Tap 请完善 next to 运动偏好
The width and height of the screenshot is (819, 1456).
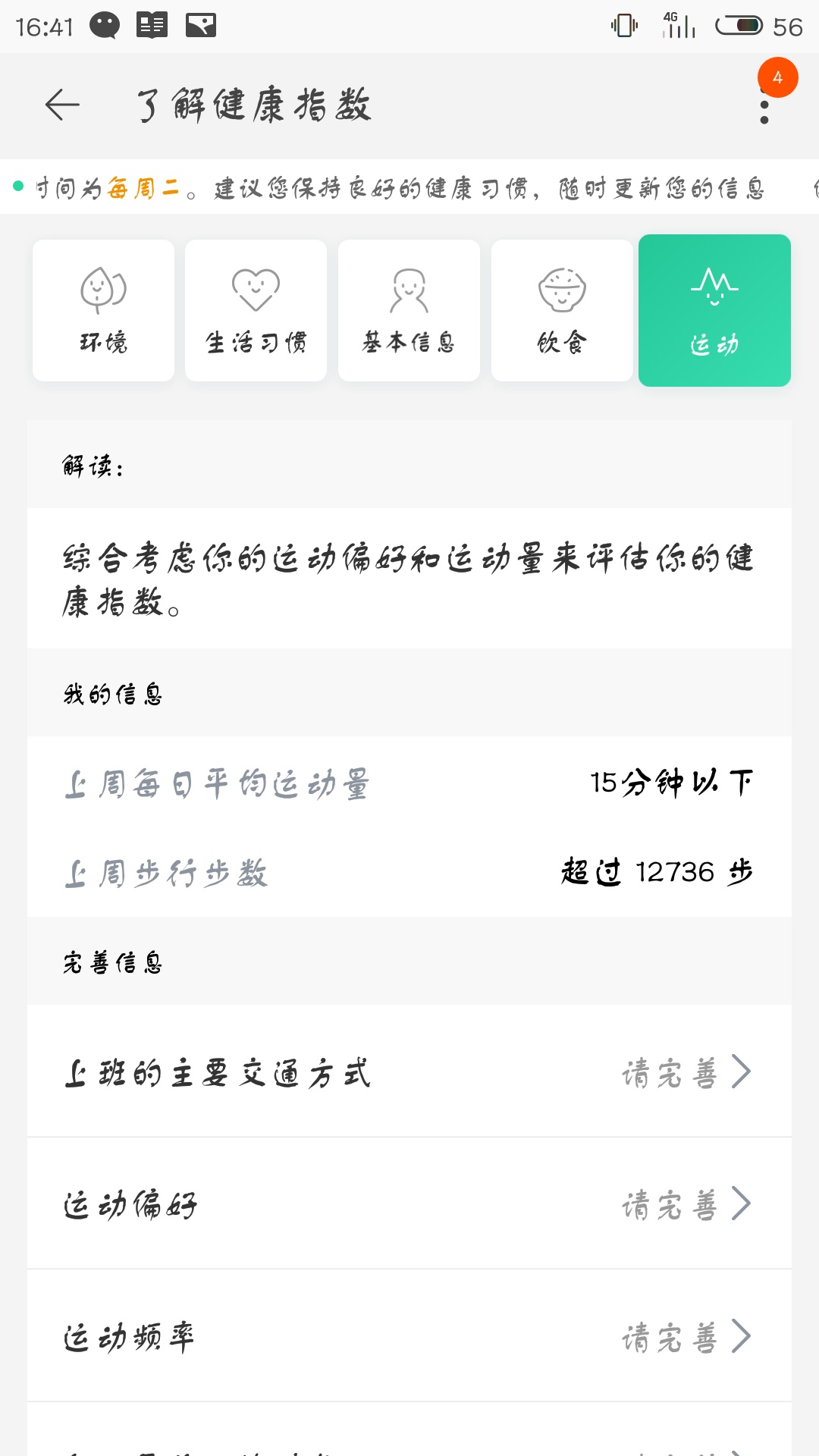pos(672,1204)
